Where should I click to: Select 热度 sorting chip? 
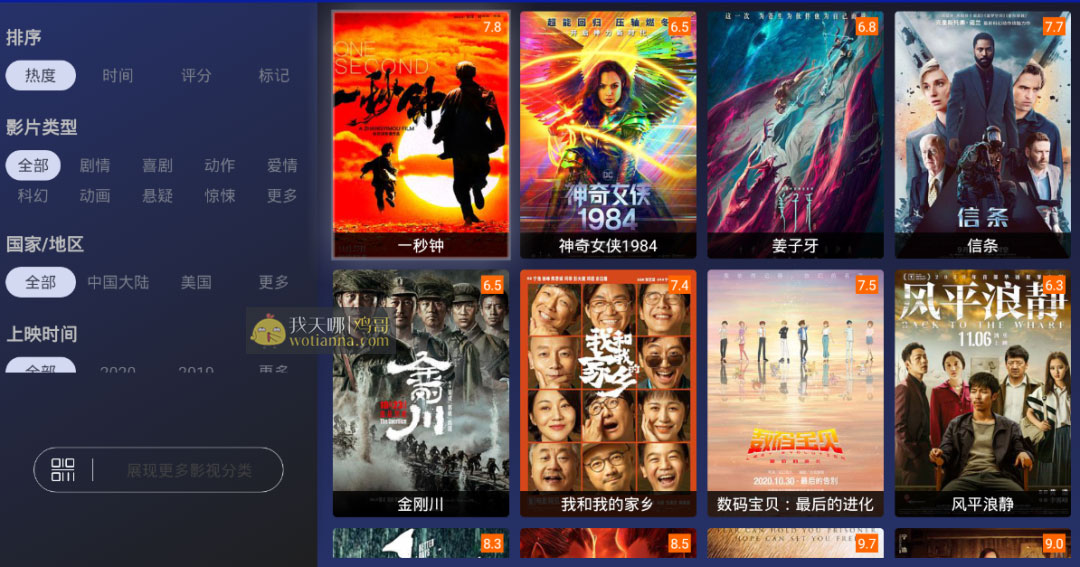(x=40, y=76)
